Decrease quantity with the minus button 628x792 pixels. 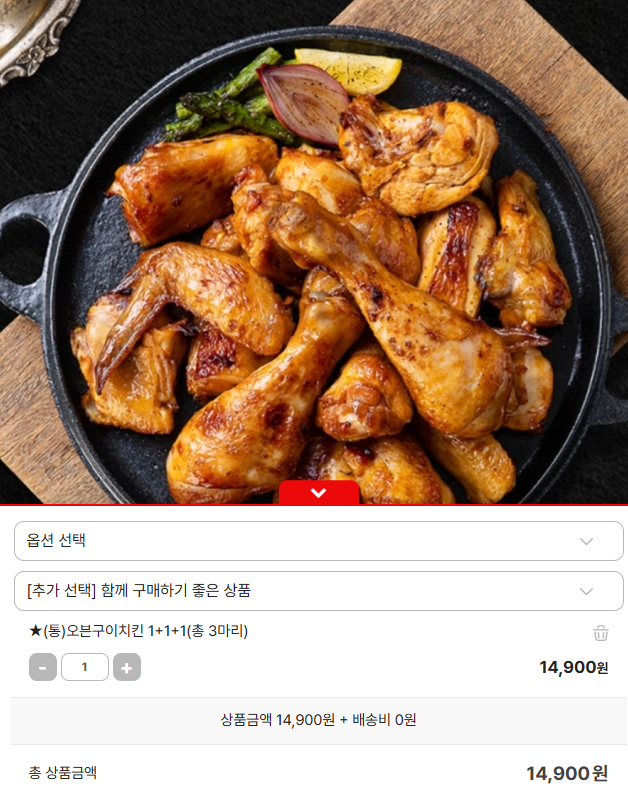[43, 667]
